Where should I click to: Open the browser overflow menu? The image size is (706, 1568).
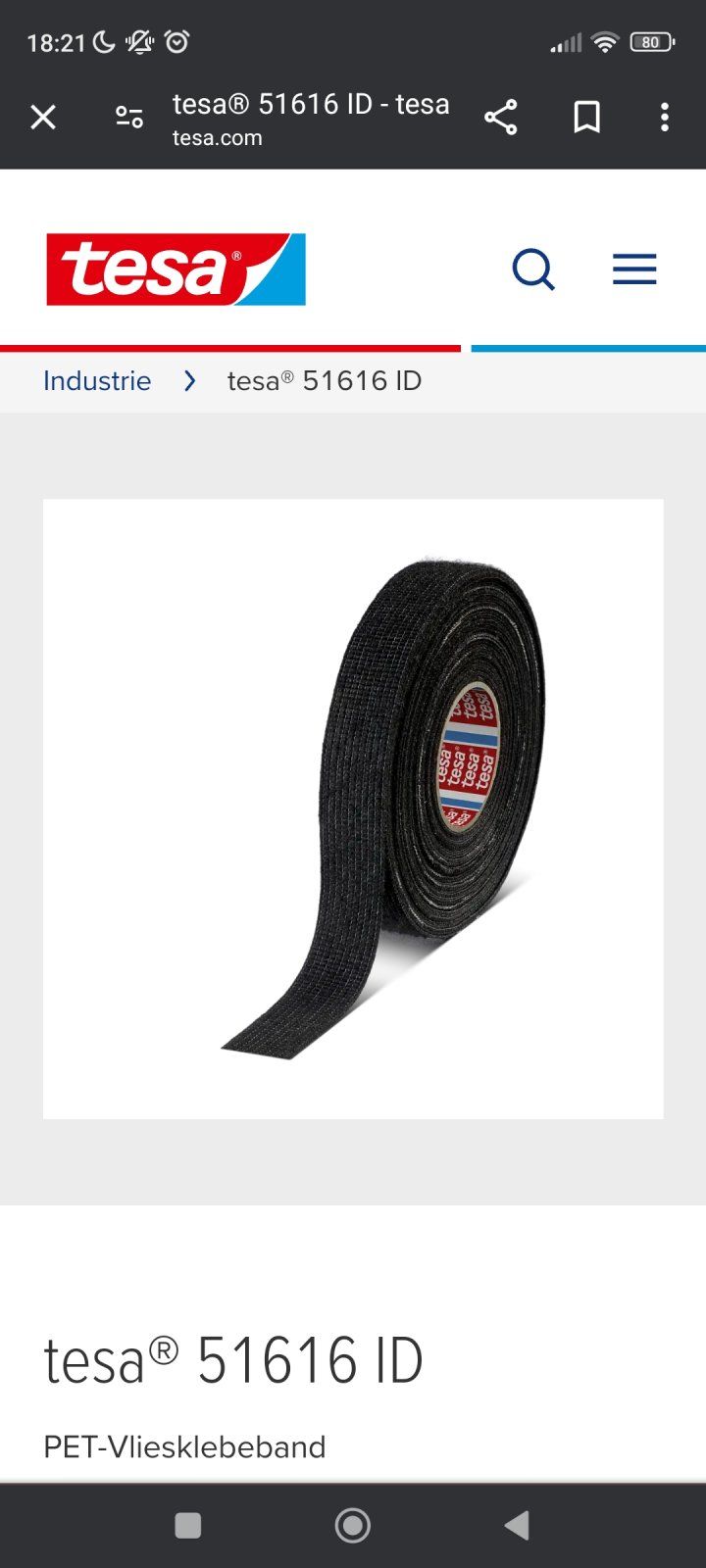(x=665, y=118)
